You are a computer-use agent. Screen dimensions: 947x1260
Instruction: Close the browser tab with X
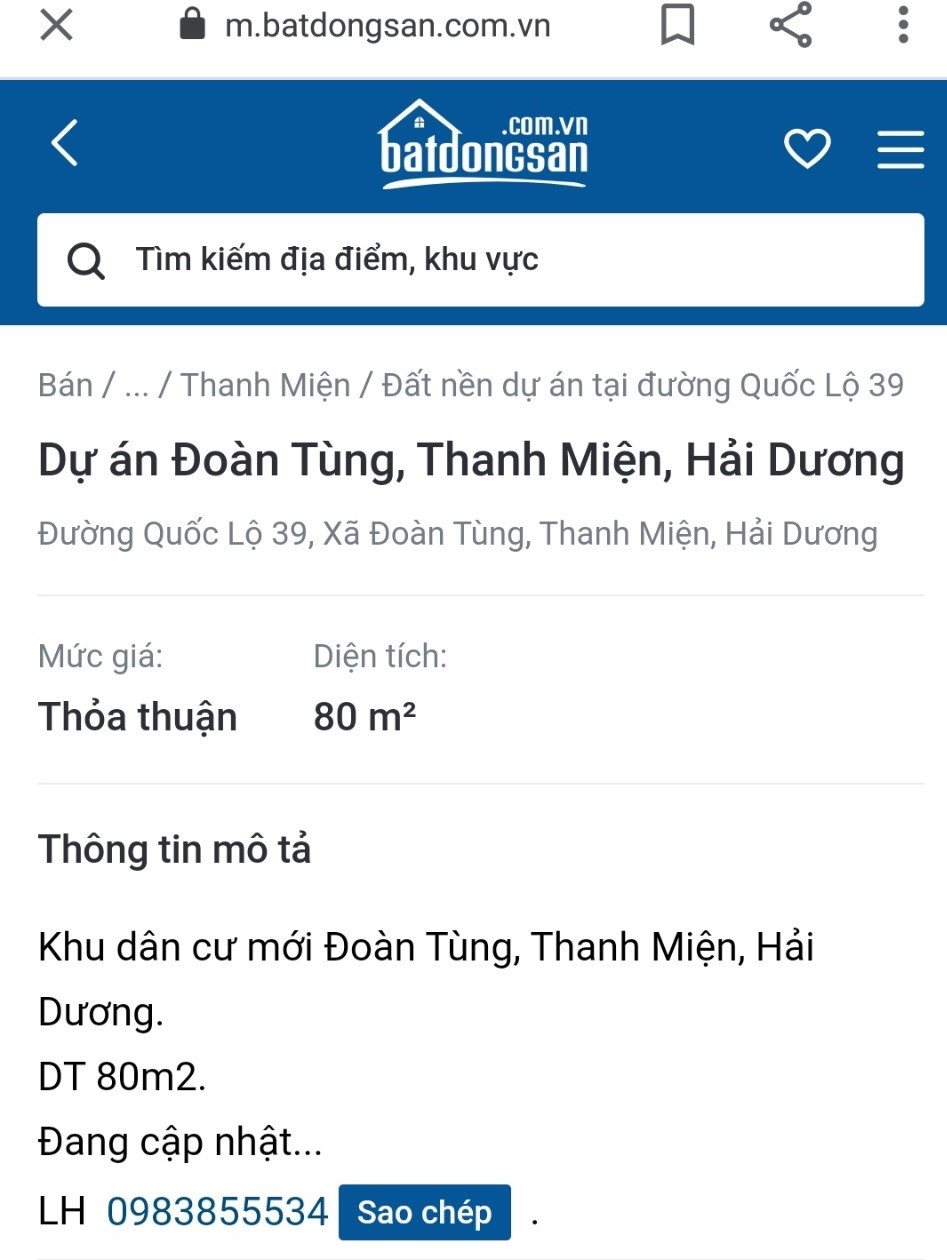click(56, 26)
